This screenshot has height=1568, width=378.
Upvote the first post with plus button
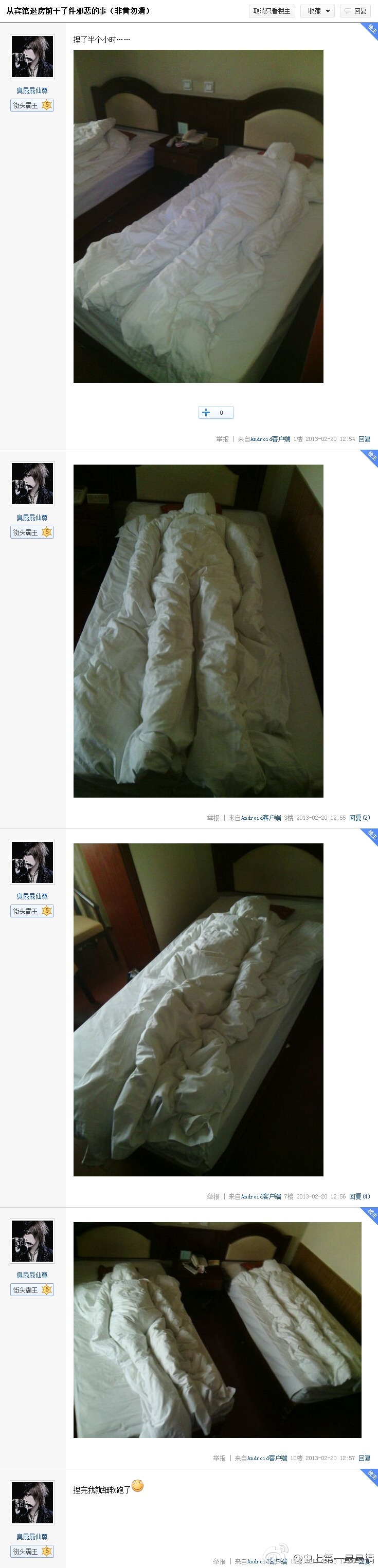(215, 413)
